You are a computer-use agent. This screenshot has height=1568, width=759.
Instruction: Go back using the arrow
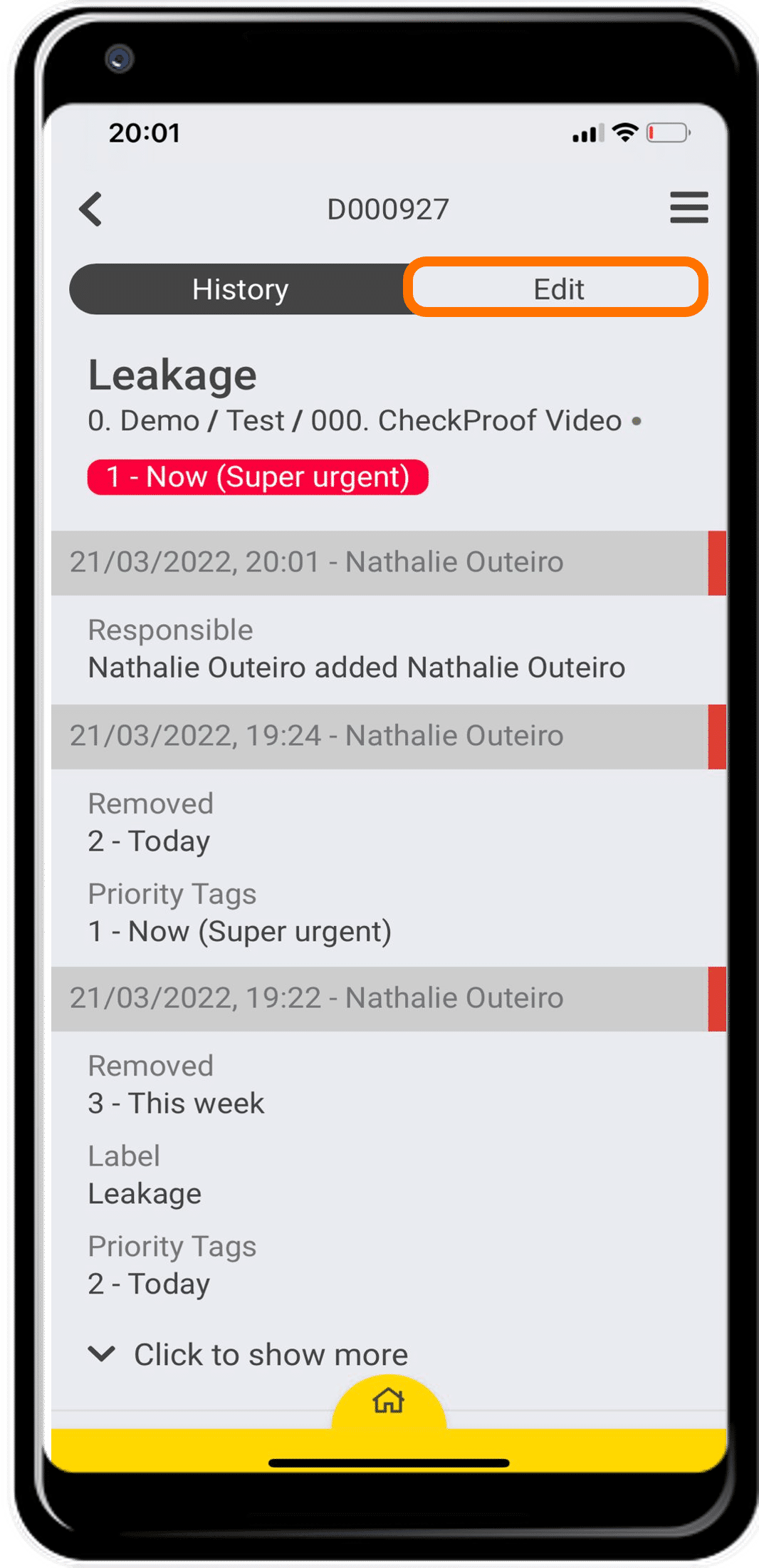tap(91, 209)
